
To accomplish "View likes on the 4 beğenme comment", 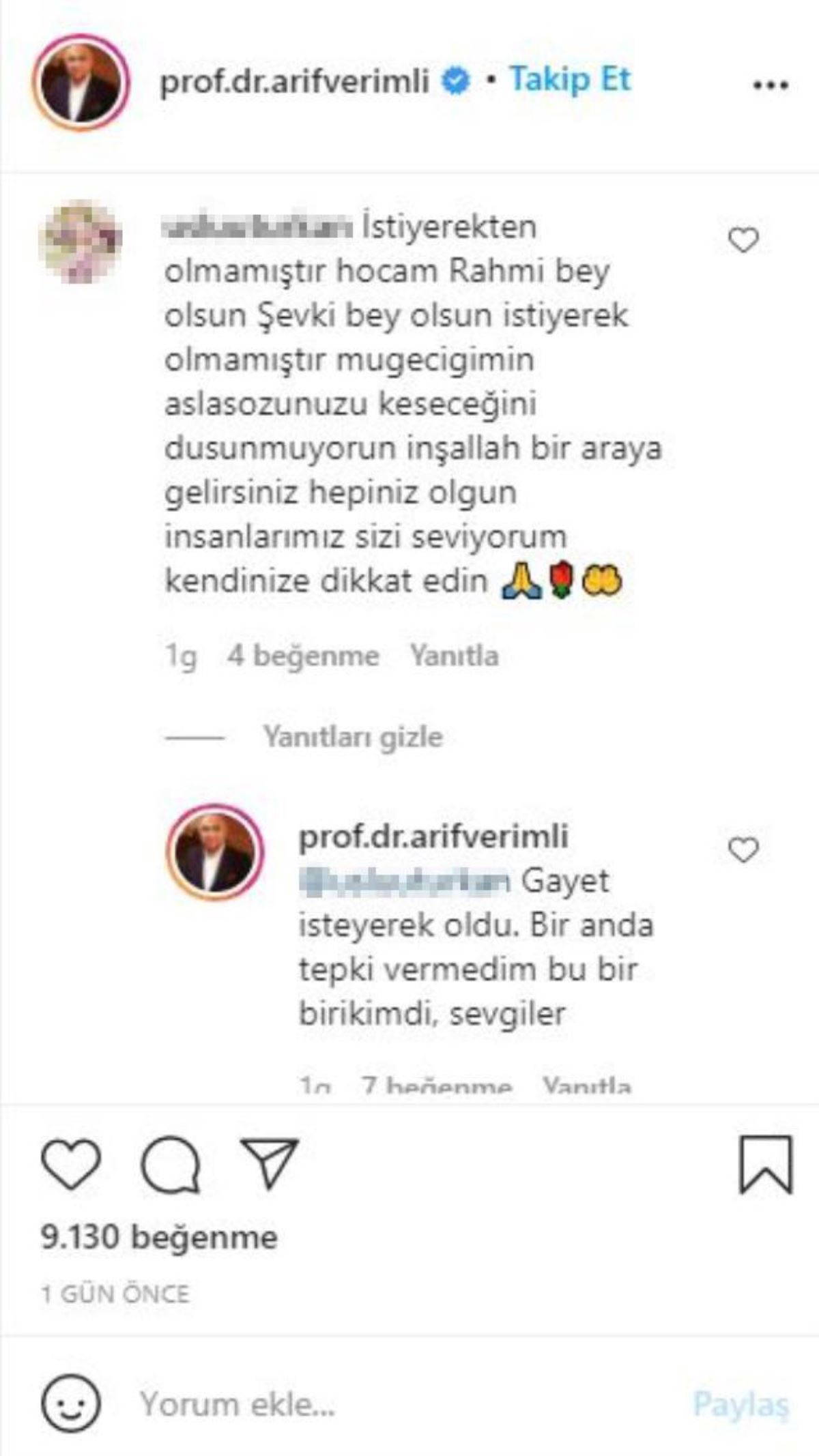I will click(x=303, y=656).
